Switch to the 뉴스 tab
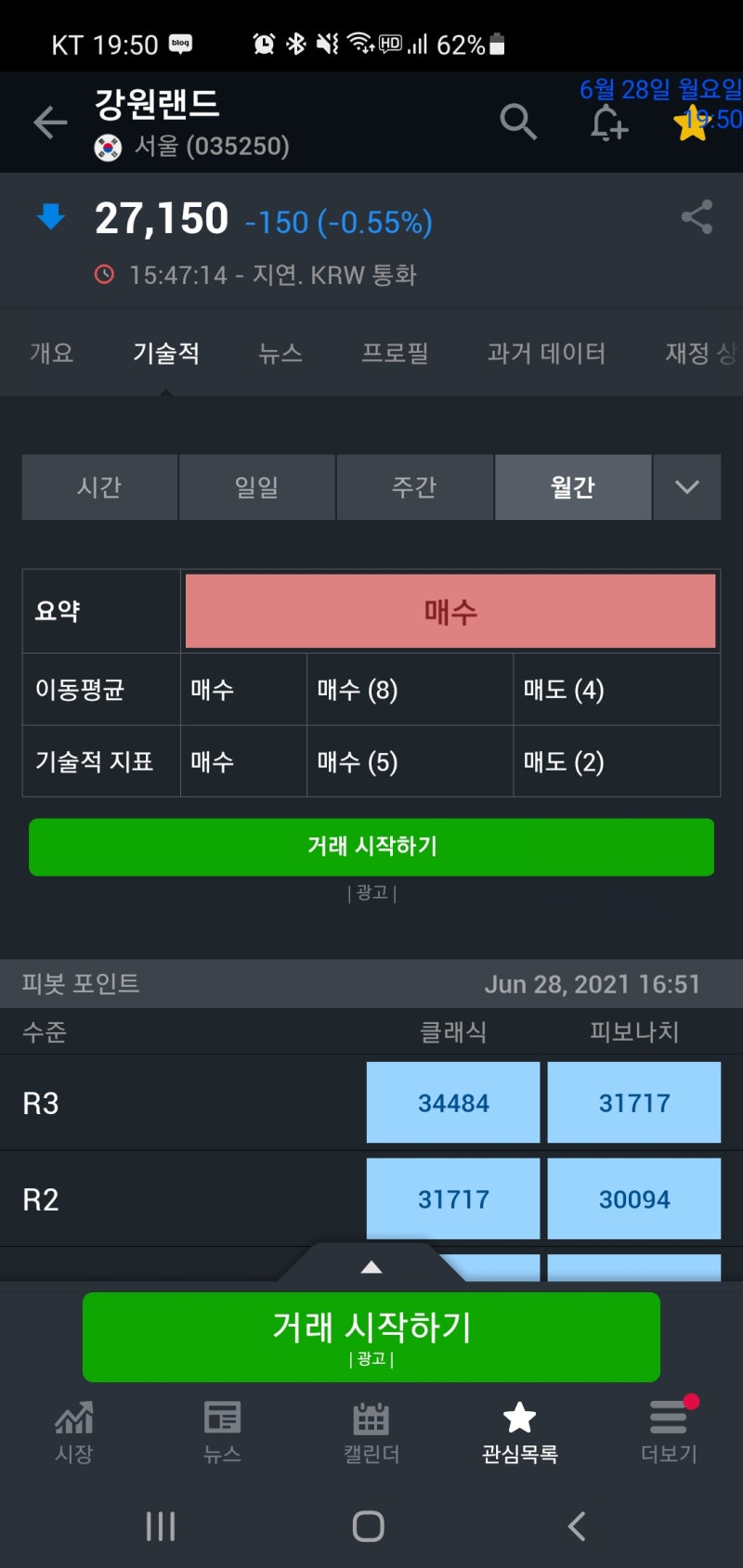 click(280, 354)
